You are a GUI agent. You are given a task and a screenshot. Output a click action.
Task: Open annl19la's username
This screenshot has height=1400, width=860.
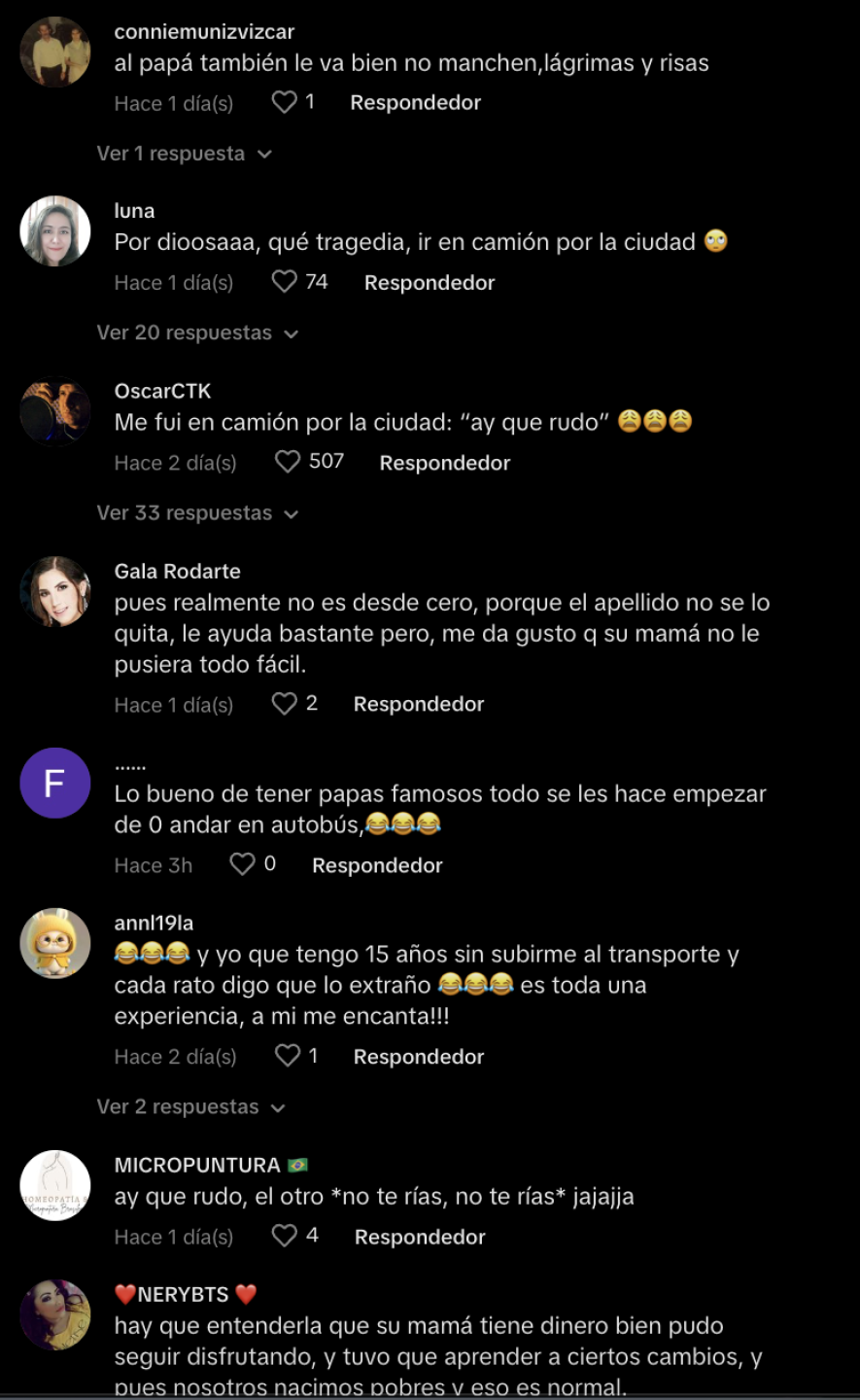click(x=153, y=923)
